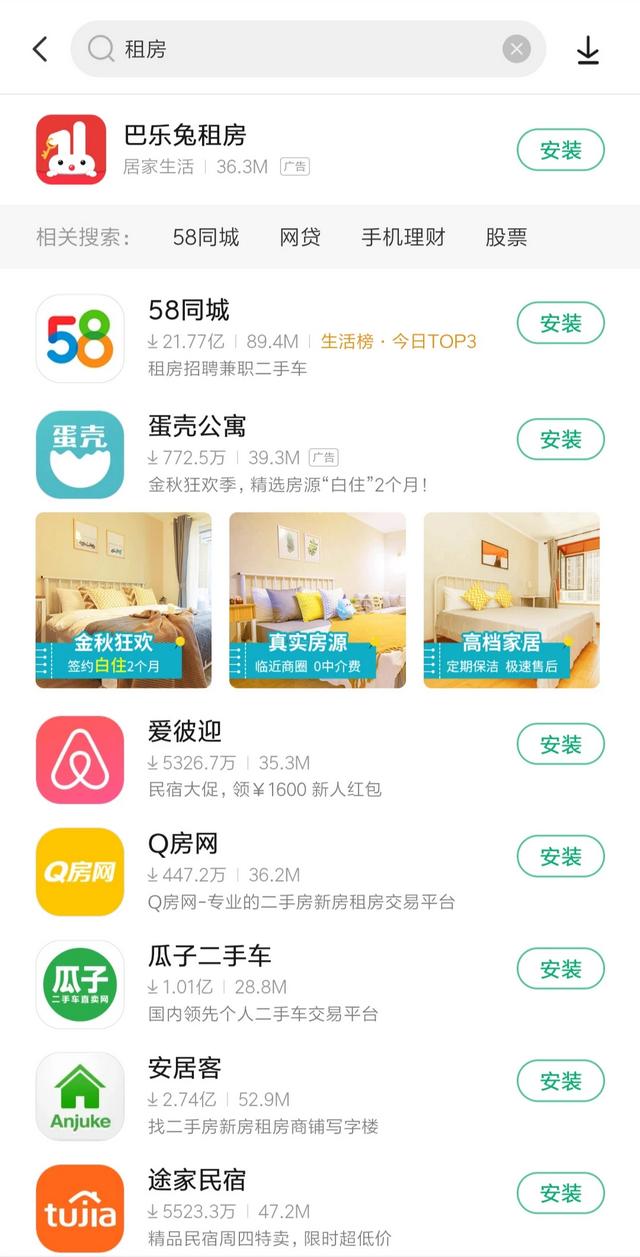This screenshot has width=640, height=1257.
Task: Install 瓜子二手车 app
Action: [x=560, y=969]
